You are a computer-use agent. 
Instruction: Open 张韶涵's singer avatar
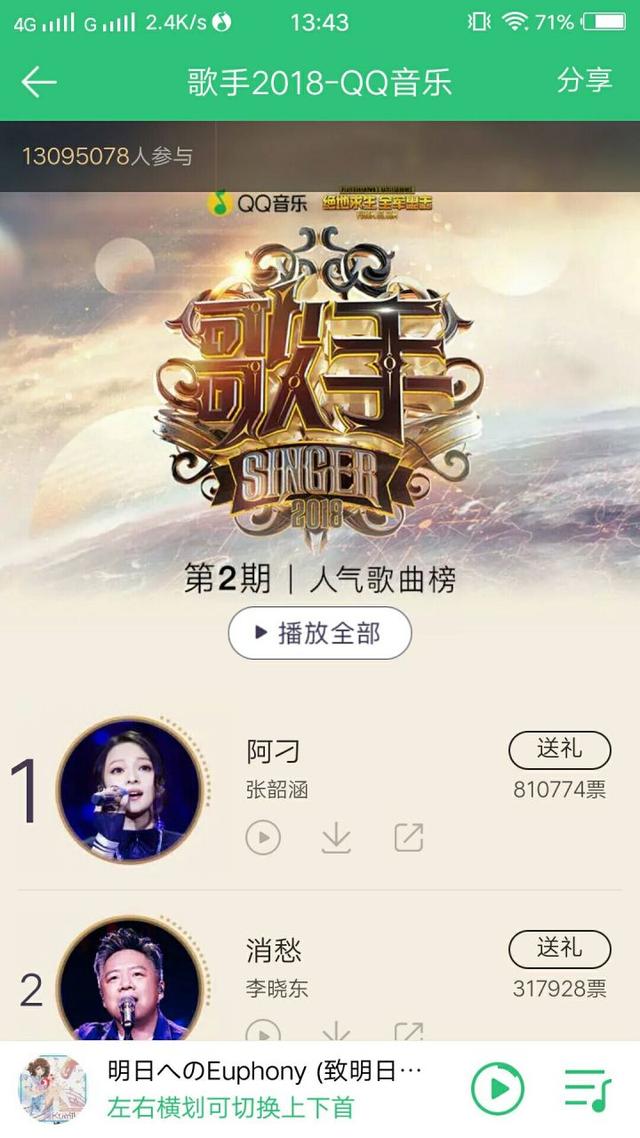click(130, 790)
